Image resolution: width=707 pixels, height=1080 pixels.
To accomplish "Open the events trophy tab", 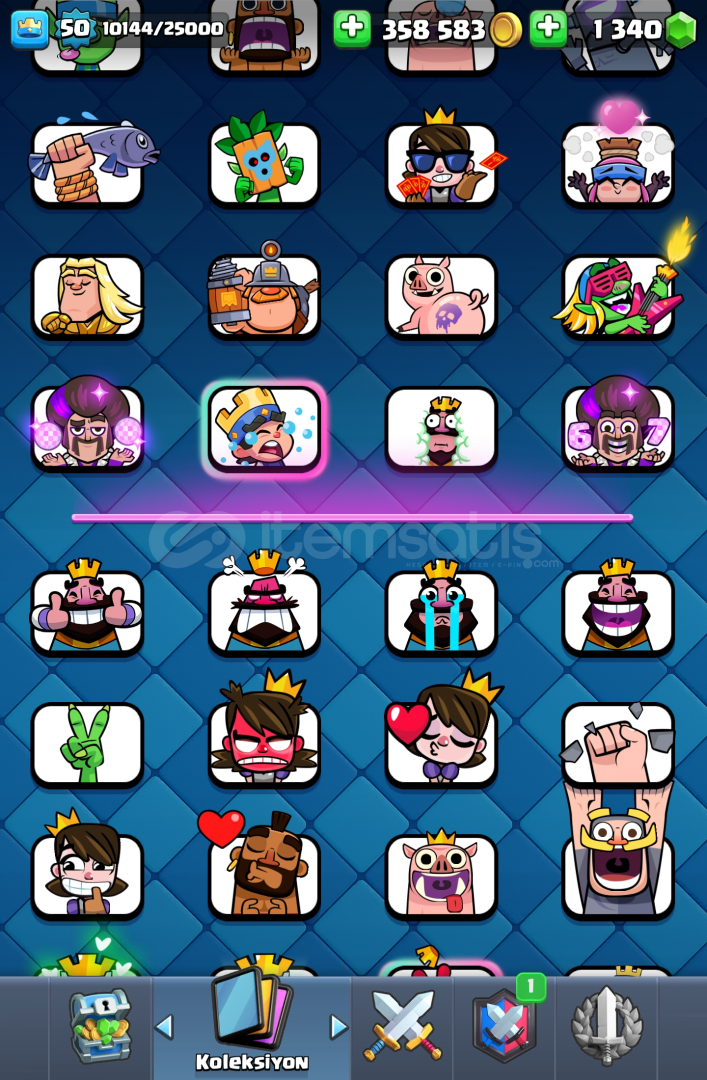I will [606, 1026].
